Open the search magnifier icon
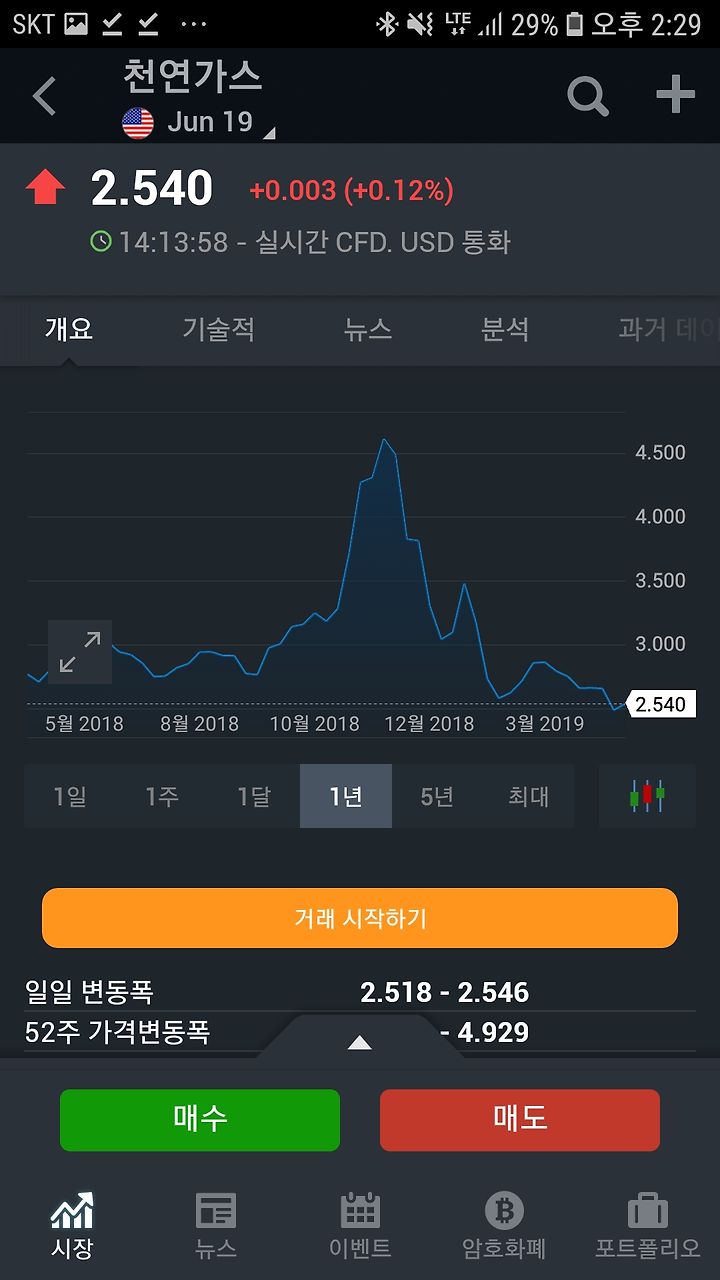Screen dimensions: 720x1280 tap(587, 96)
